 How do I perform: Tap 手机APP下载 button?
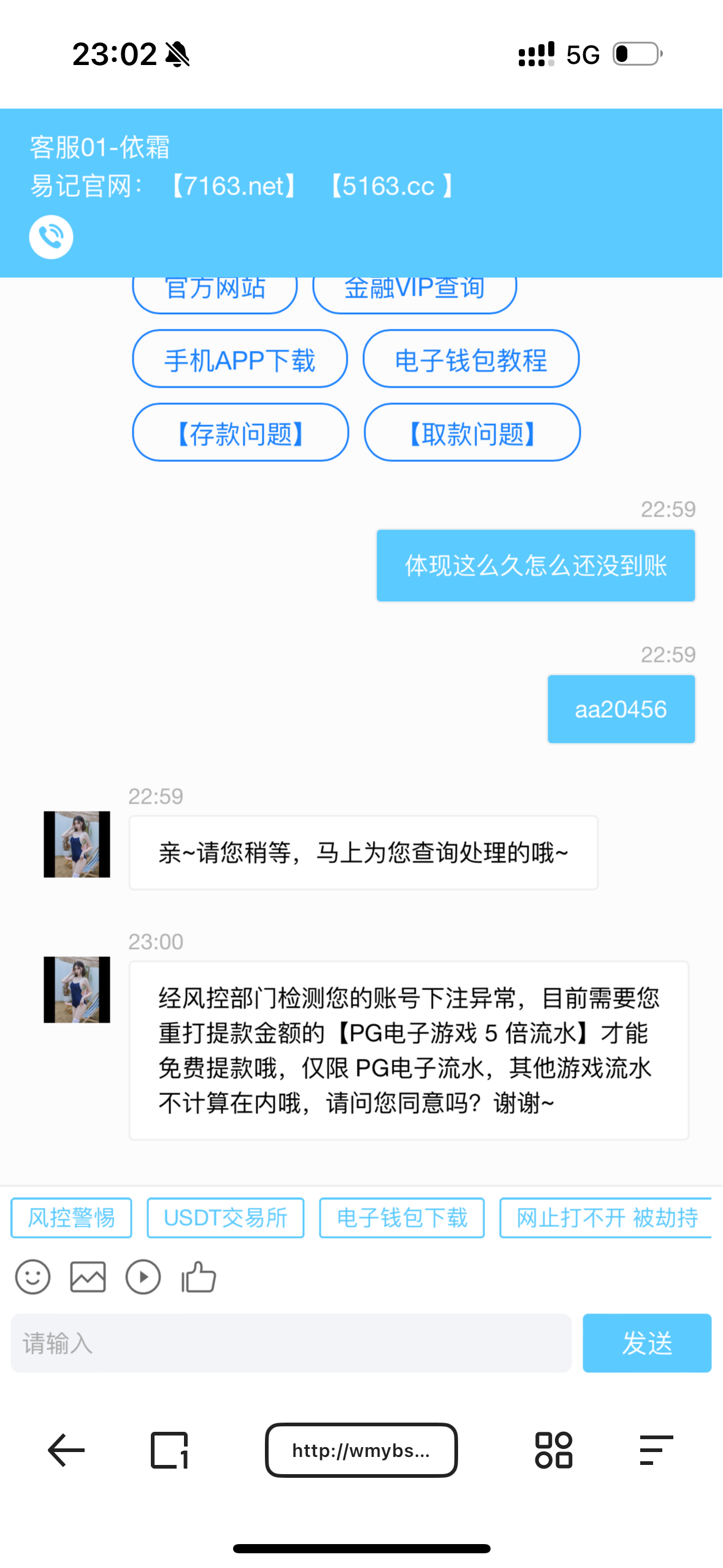click(x=240, y=360)
